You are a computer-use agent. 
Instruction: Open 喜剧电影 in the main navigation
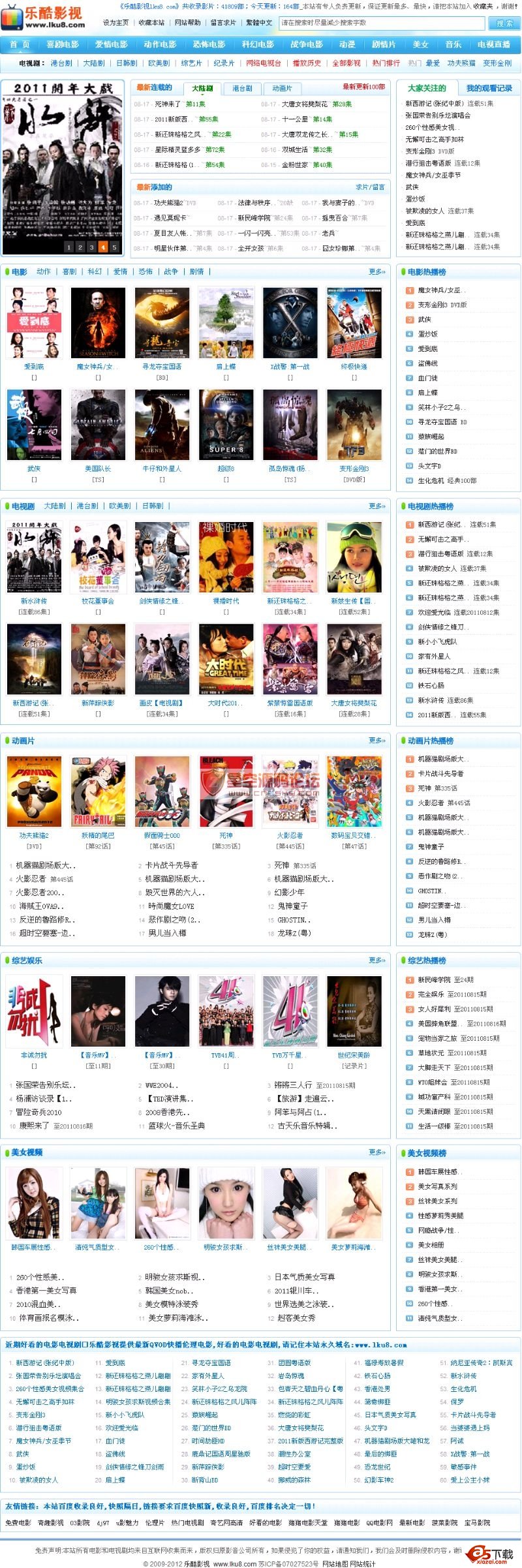[63, 44]
